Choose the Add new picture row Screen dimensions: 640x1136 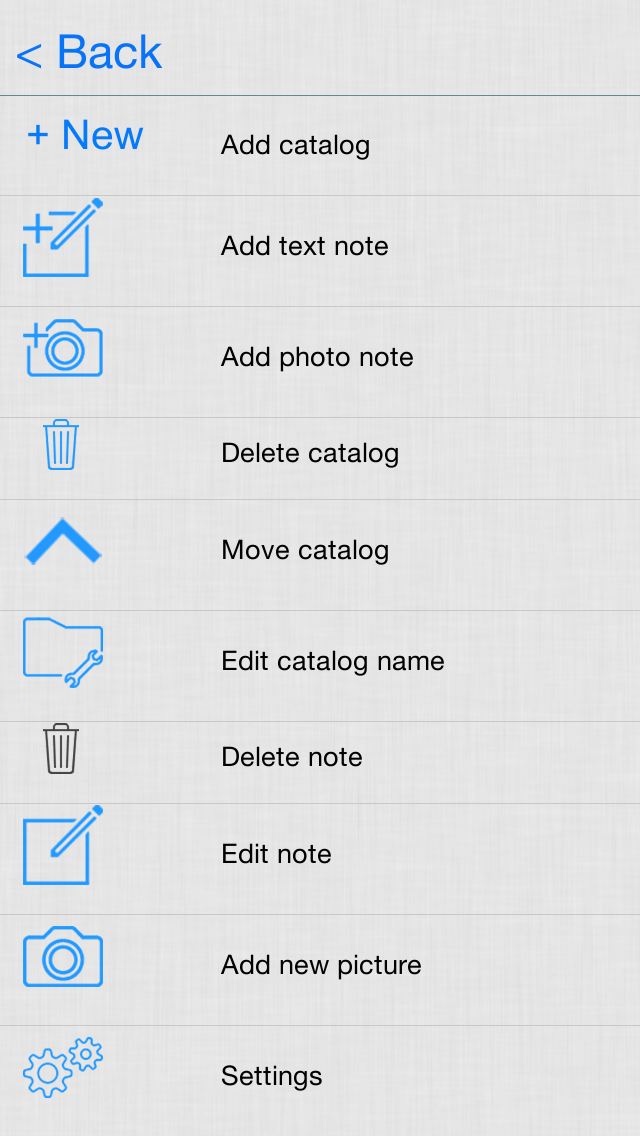(x=320, y=969)
